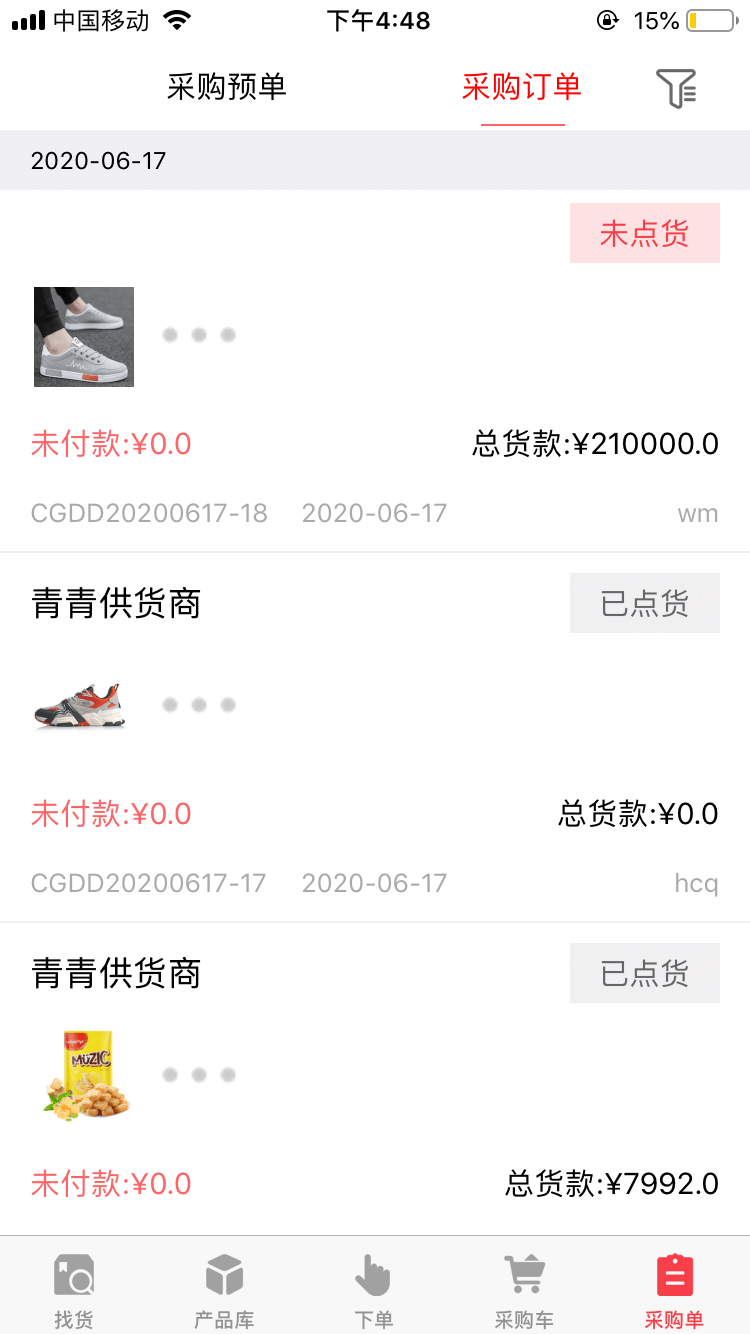Select the 采购订单 tab
Screen dimensions: 750x1334
pyautogui.click(x=522, y=87)
